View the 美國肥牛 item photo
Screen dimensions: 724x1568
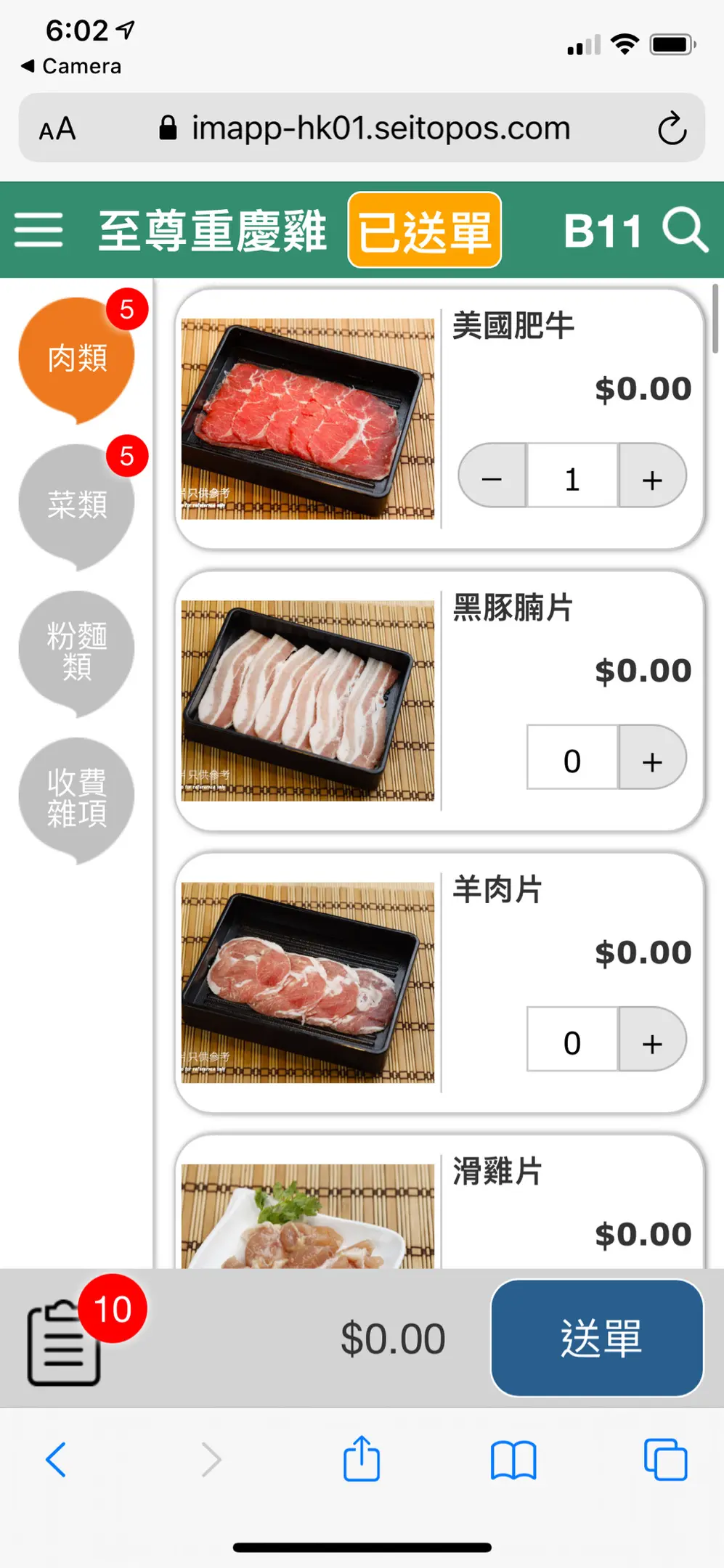(x=307, y=418)
